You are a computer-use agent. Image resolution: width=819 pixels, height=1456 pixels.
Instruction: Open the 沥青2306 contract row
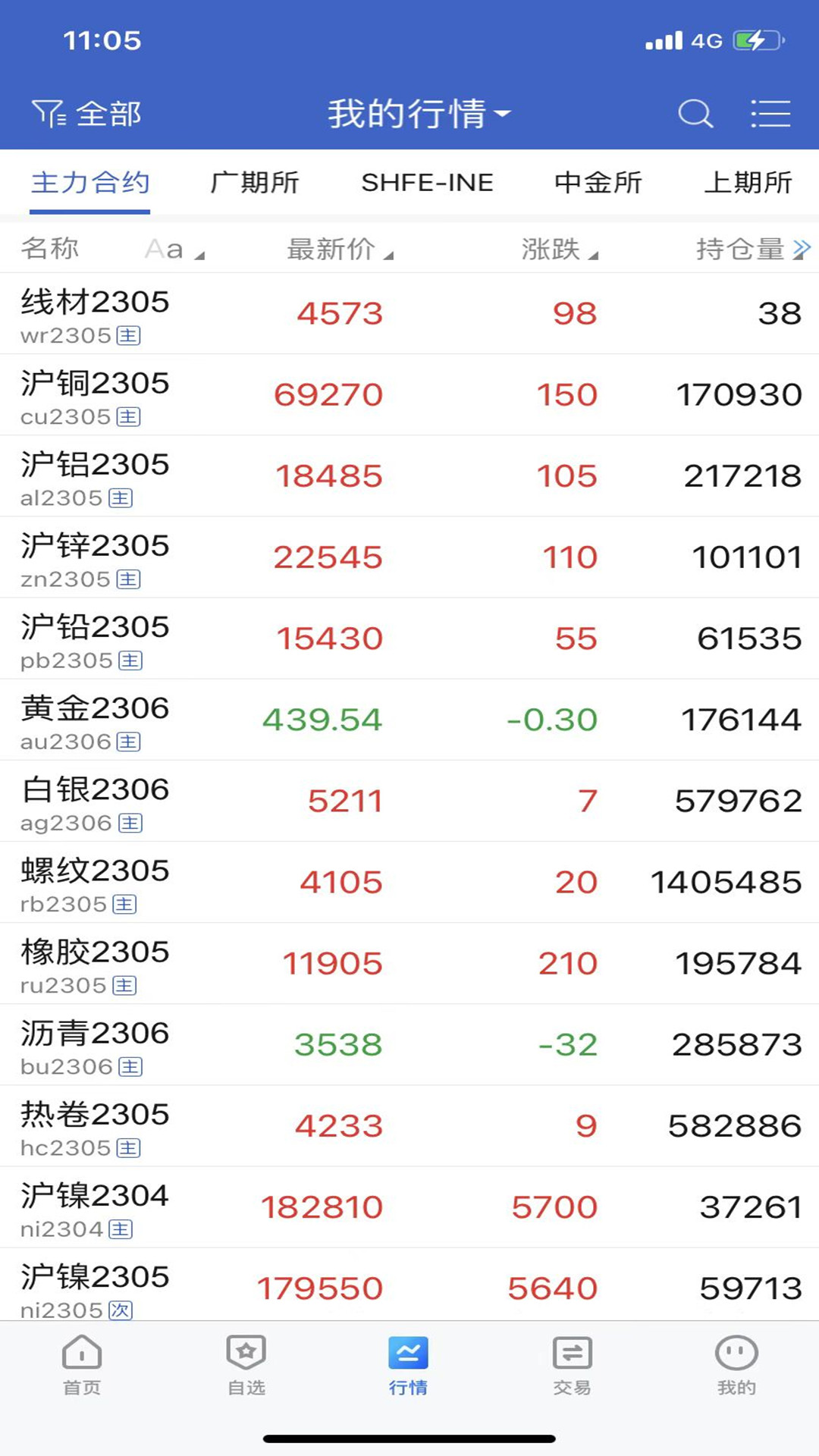click(x=409, y=1045)
